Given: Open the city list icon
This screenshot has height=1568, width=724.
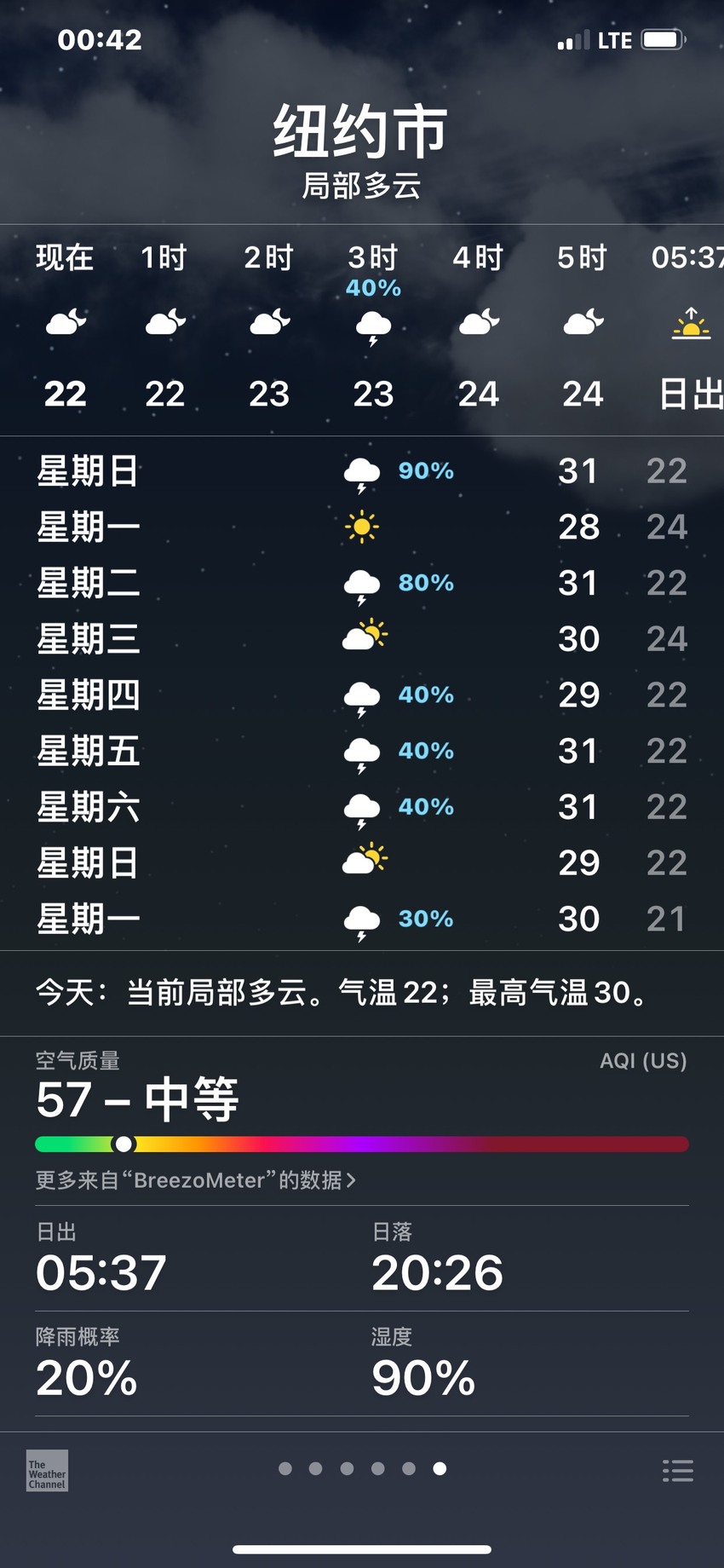Looking at the screenshot, I should point(677,1470).
